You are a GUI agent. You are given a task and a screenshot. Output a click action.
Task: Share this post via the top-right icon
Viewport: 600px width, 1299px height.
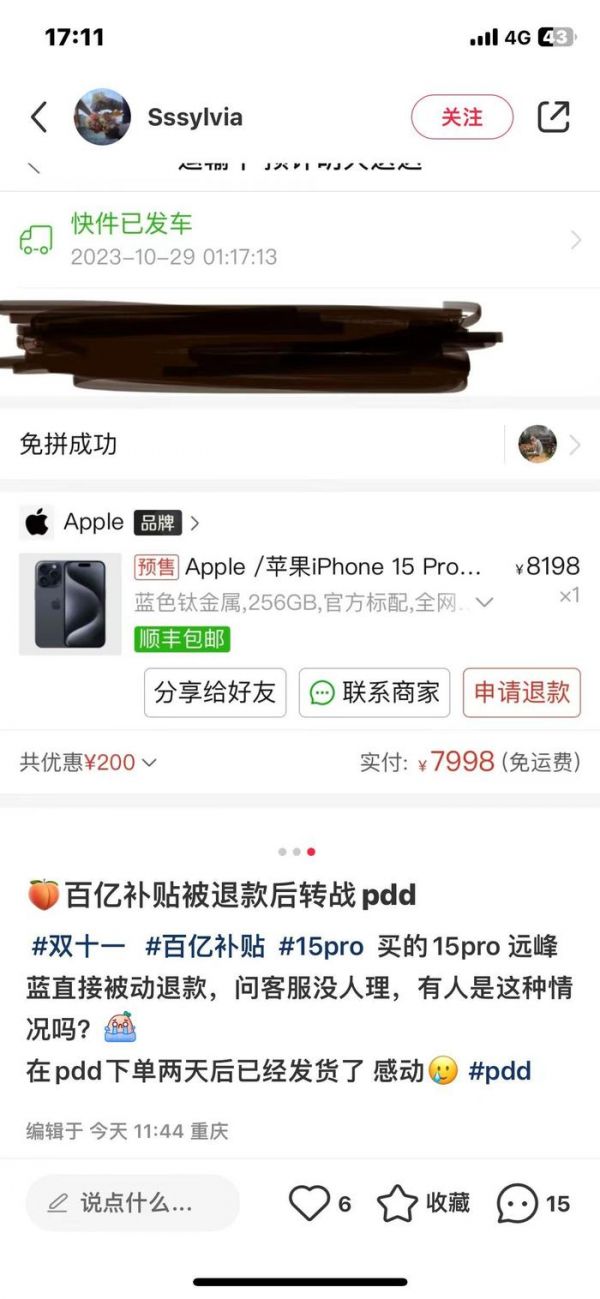point(553,117)
